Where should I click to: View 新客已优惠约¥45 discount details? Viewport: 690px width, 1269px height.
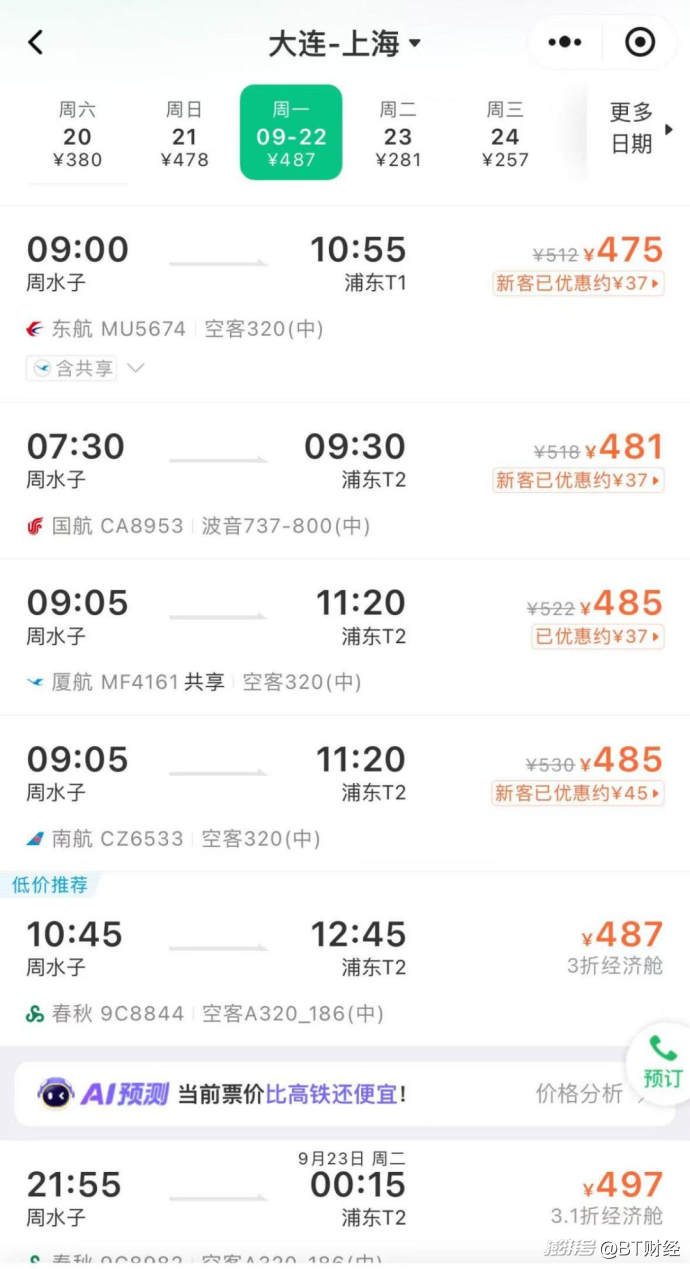578,793
